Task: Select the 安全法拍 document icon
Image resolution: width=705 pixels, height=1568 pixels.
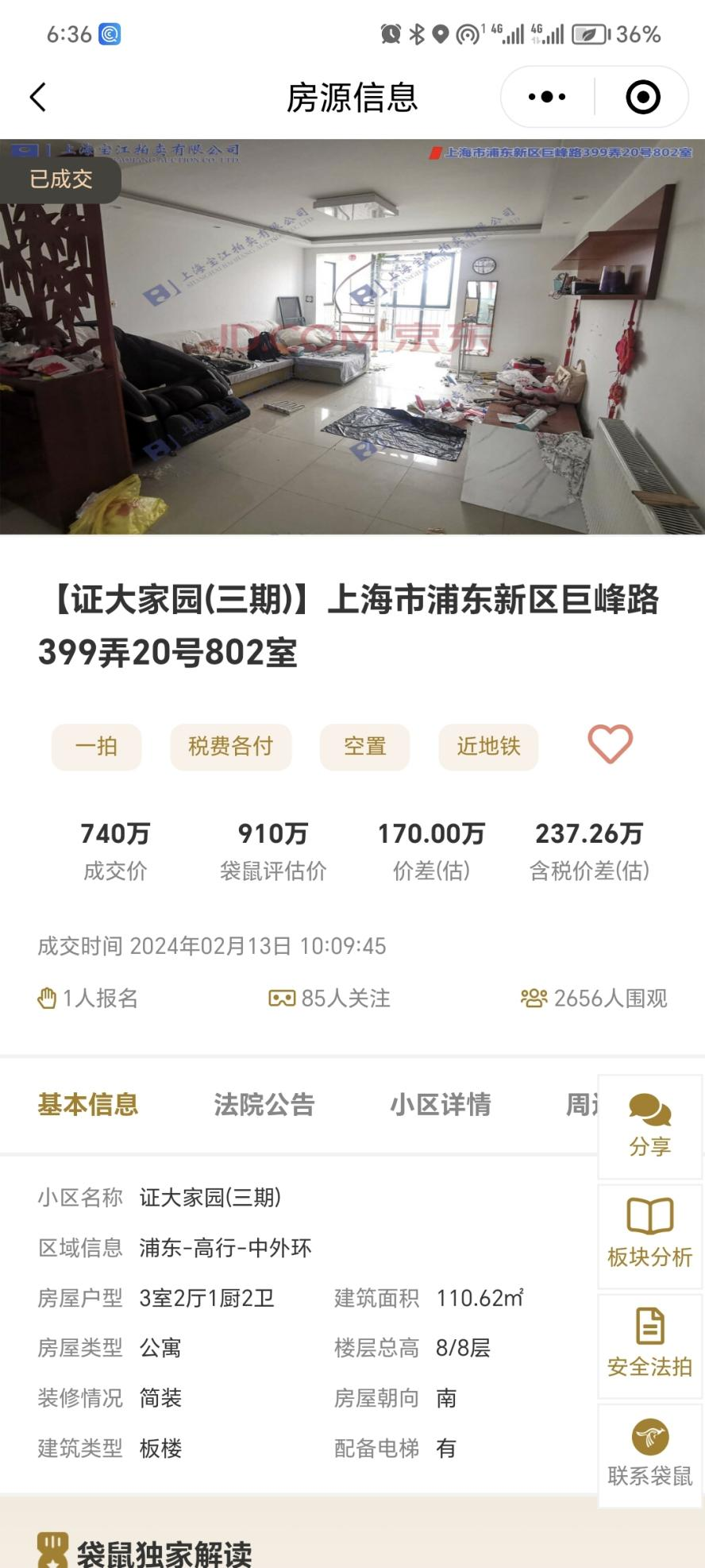Action: coord(649,1344)
